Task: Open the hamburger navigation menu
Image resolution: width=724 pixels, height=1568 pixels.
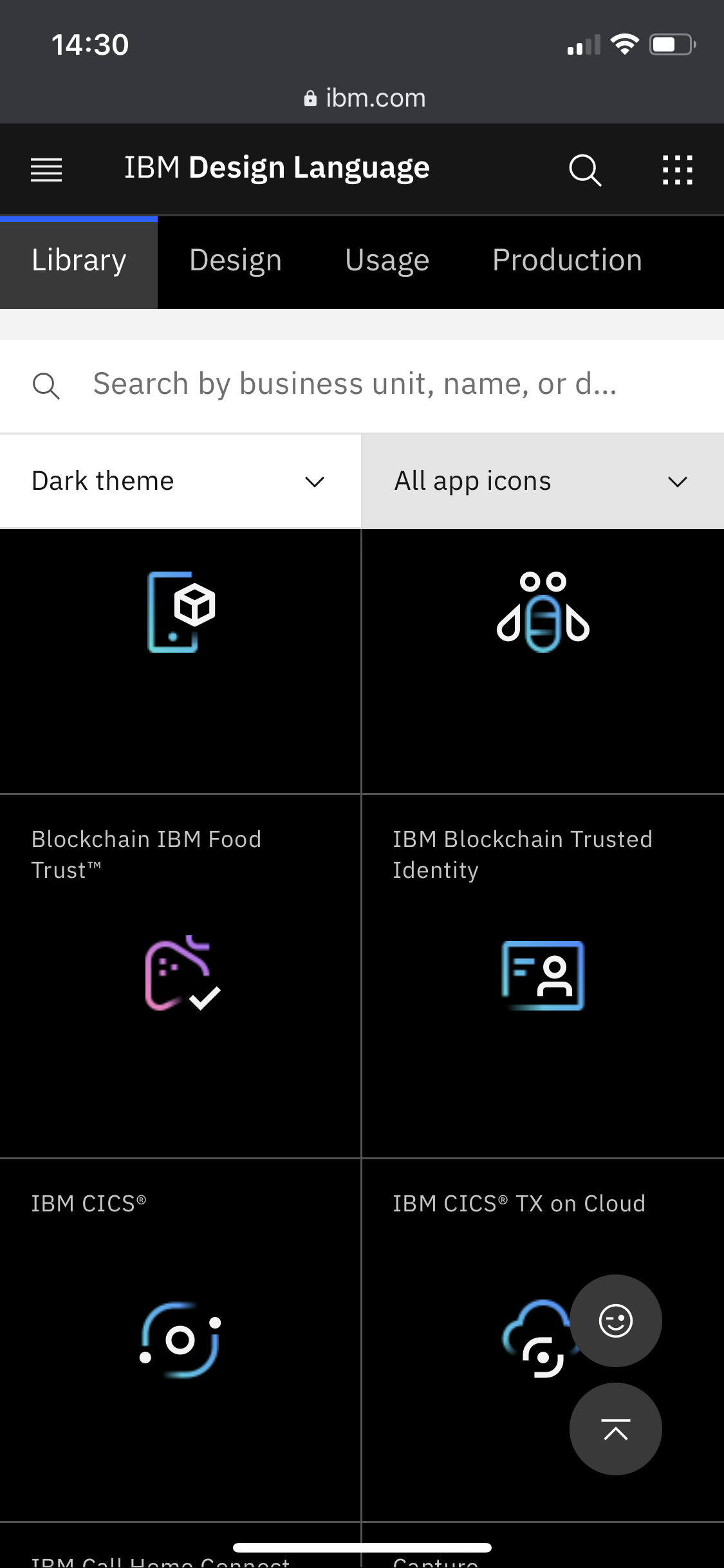Action: pos(46,169)
